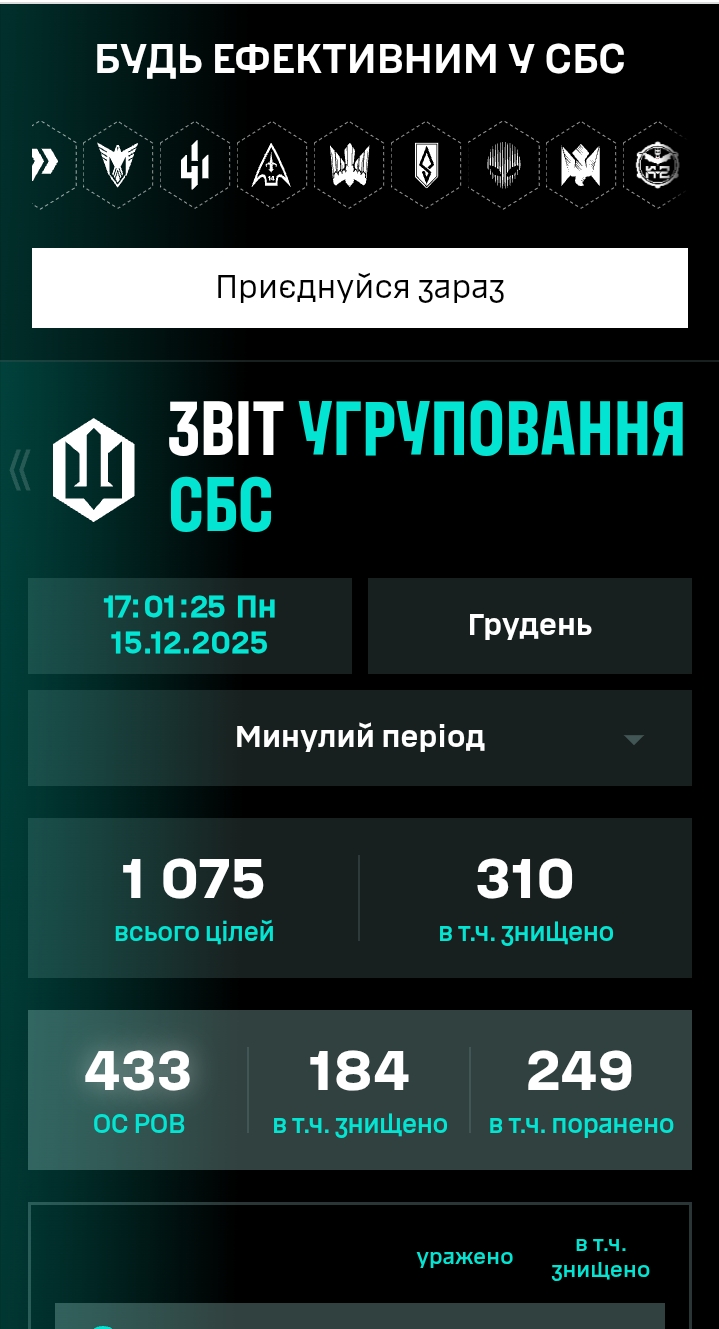Tap the Приєднуйся зараз button
Screen dimensions: 719x1329
point(360,288)
